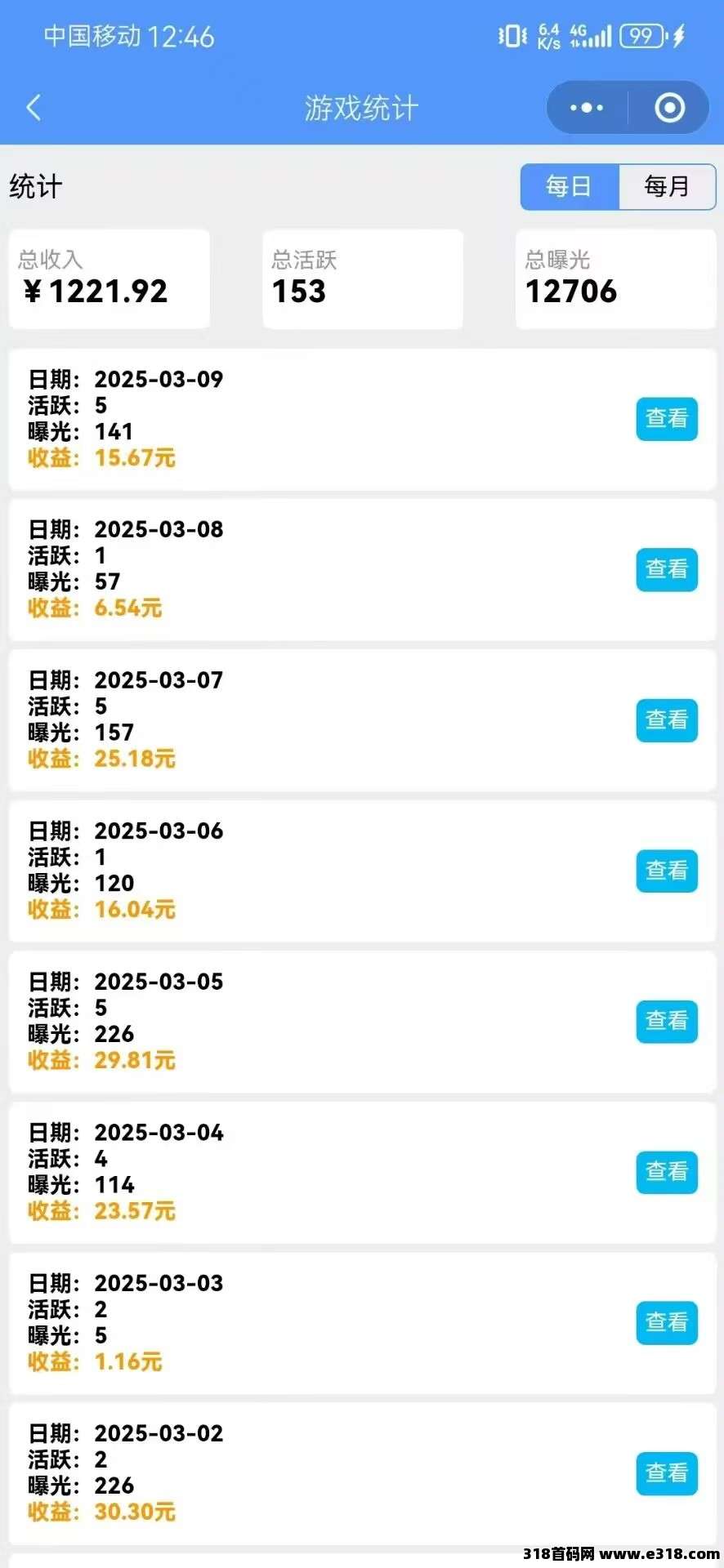This screenshot has width=724, height=1568.
Task: Tap 查看 for 2025-03-09
Action: pos(667,419)
